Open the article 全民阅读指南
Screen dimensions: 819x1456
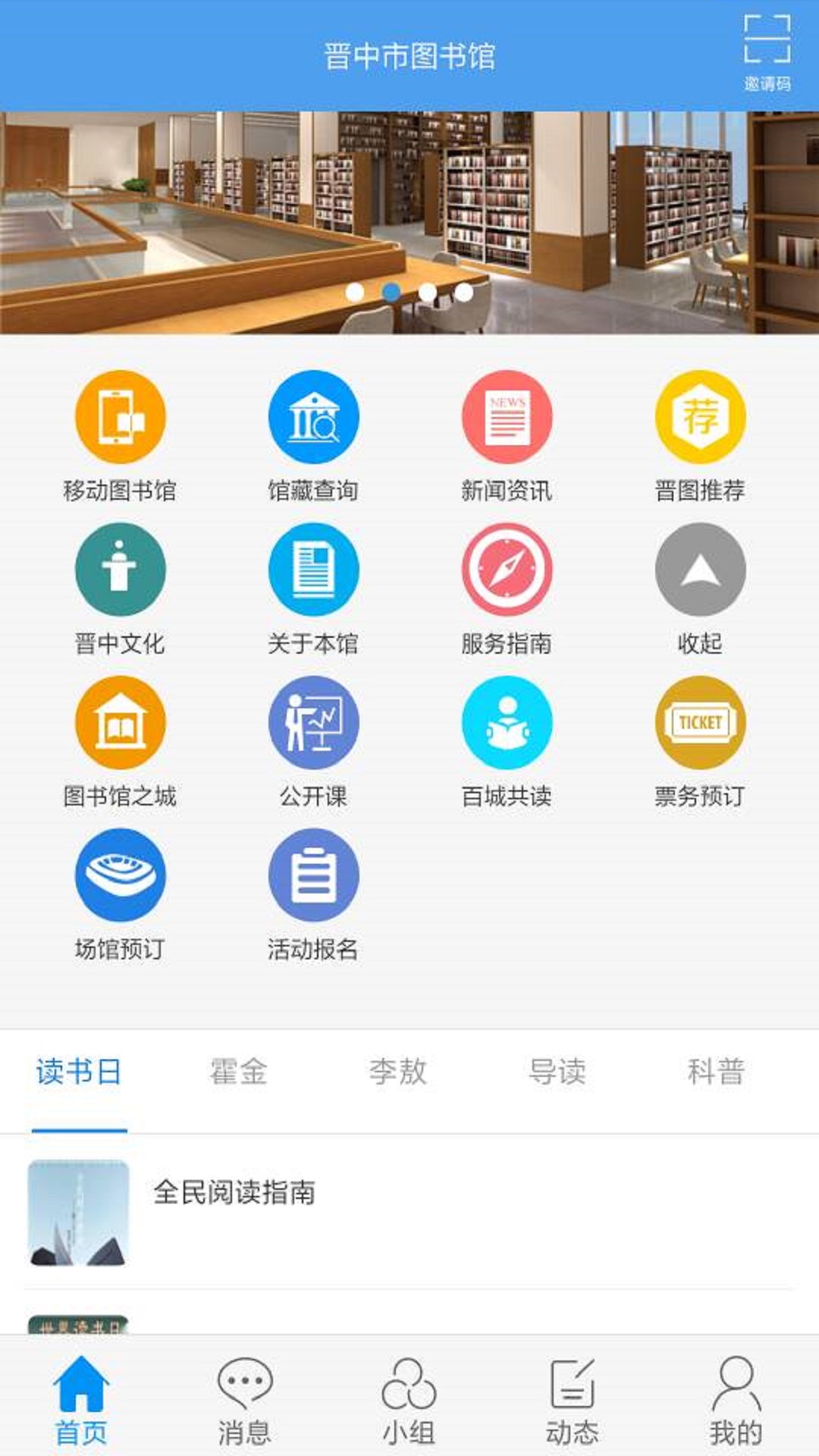click(234, 1192)
